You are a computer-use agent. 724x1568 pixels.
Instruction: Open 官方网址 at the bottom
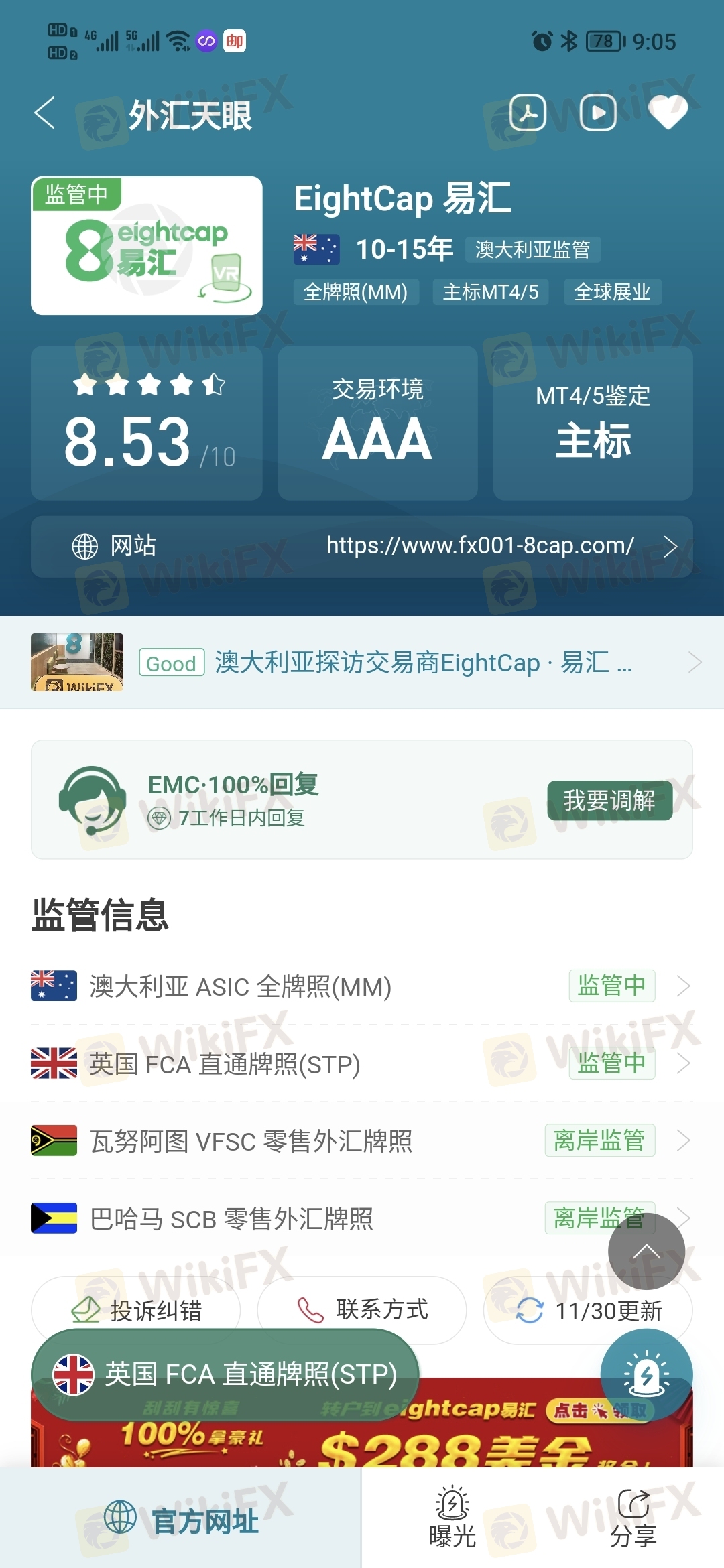click(x=181, y=1520)
